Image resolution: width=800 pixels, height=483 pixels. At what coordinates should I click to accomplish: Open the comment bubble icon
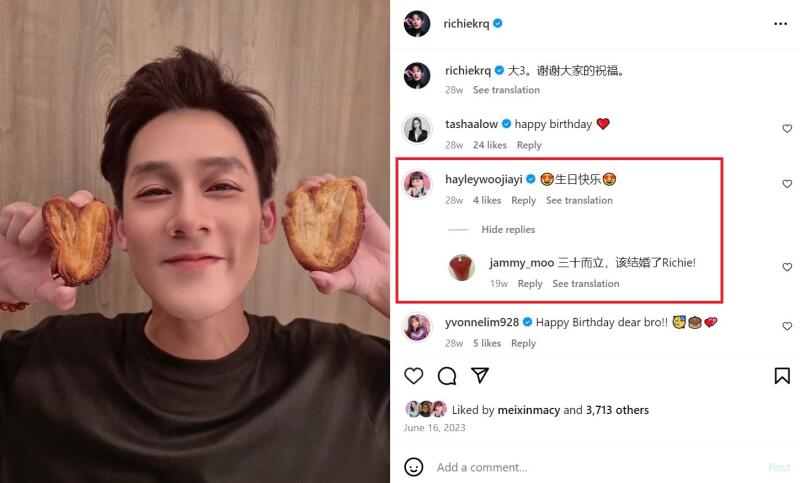[x=447, y=376]
